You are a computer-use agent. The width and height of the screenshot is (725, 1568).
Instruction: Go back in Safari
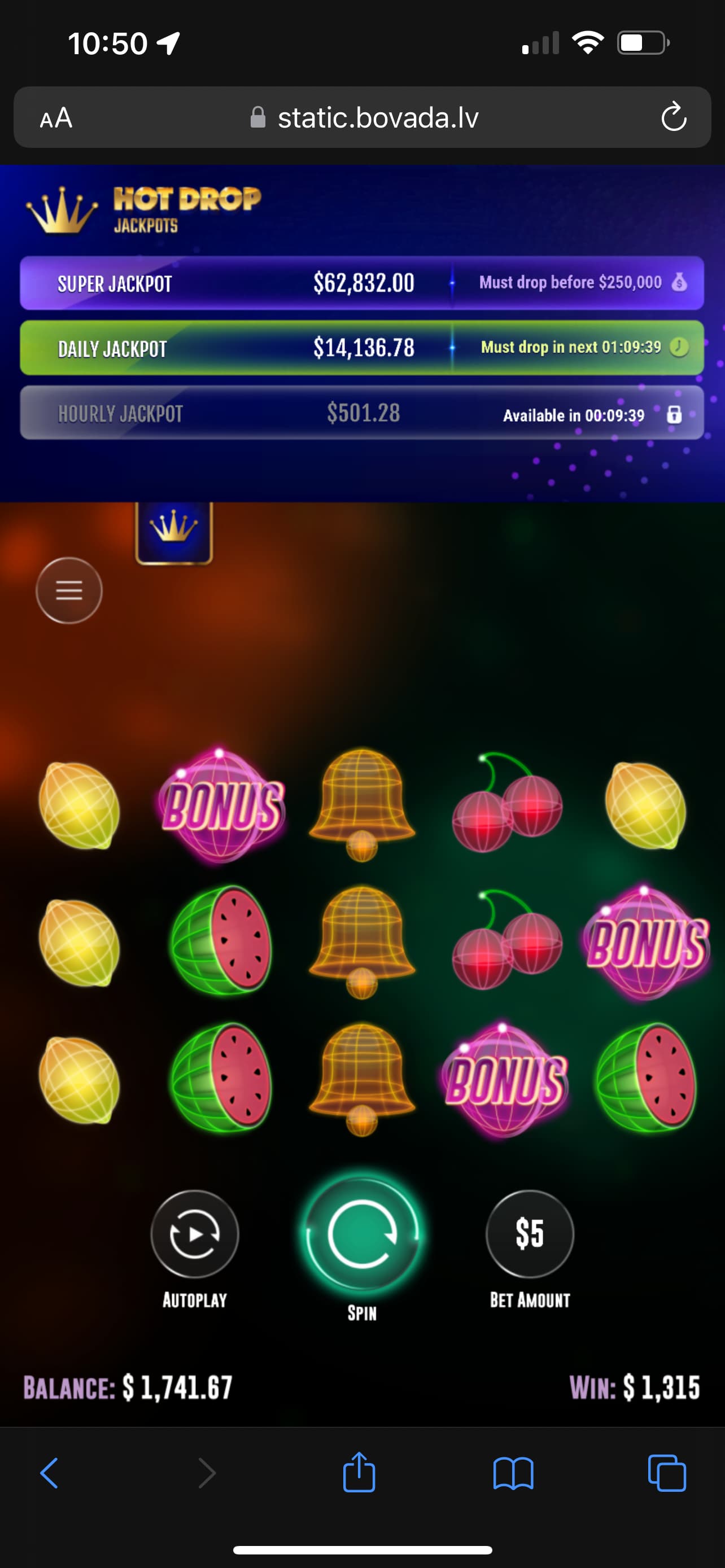(49, 1473)
